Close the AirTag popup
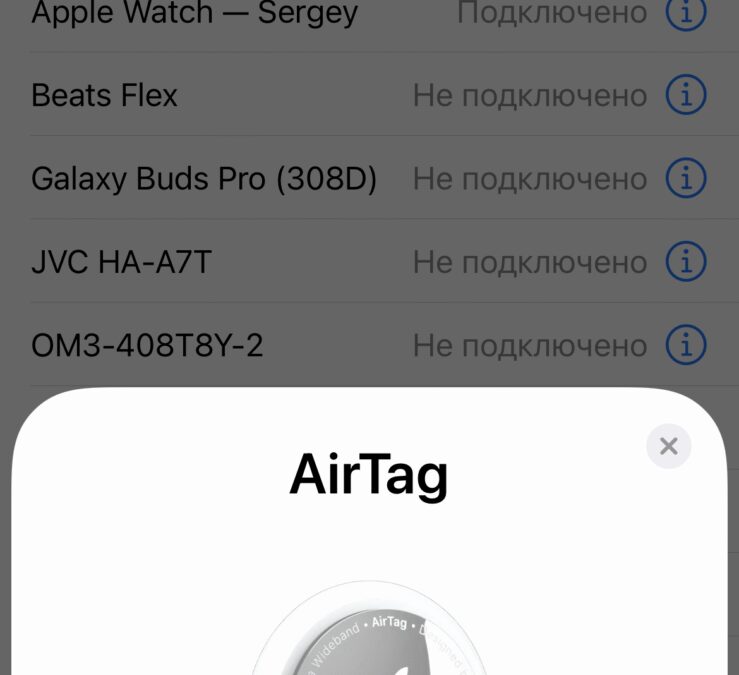This screenshot has height=675, width=739. pyautogui.click(x=668, y=446)
